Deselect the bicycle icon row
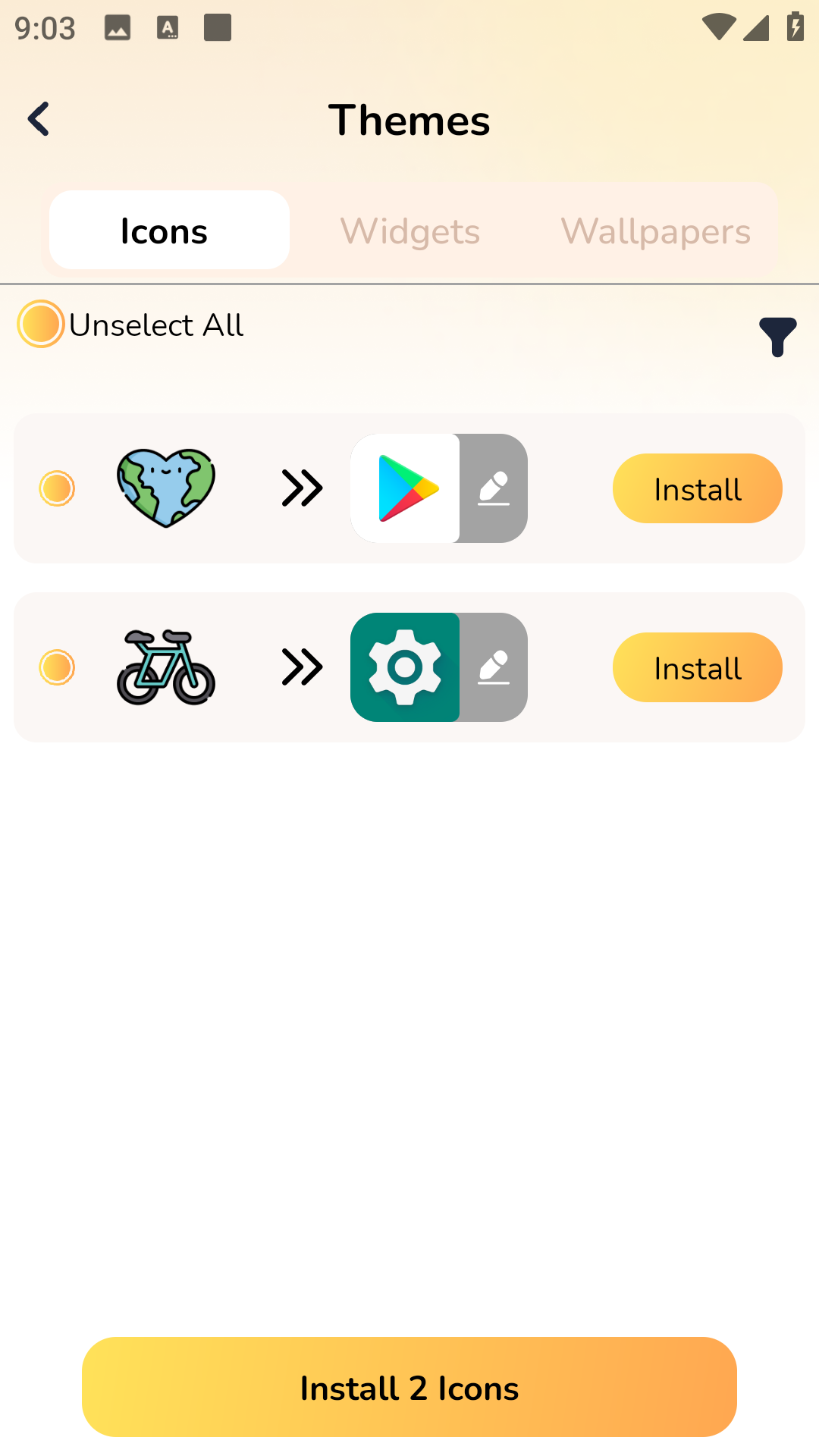819x1456 pixels. point(57,667)
